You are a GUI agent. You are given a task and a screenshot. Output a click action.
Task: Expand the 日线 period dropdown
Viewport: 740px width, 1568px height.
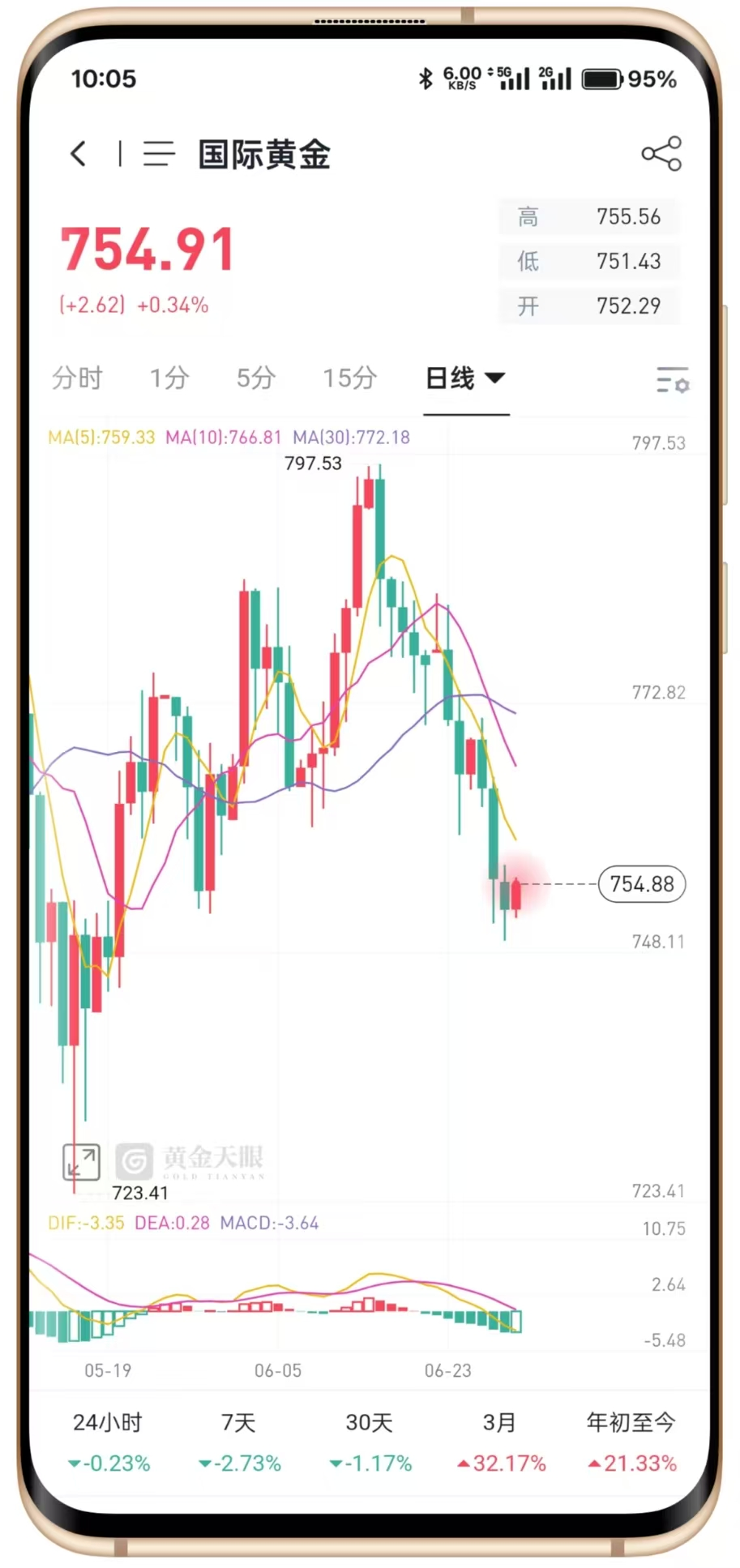coord(466,378)
